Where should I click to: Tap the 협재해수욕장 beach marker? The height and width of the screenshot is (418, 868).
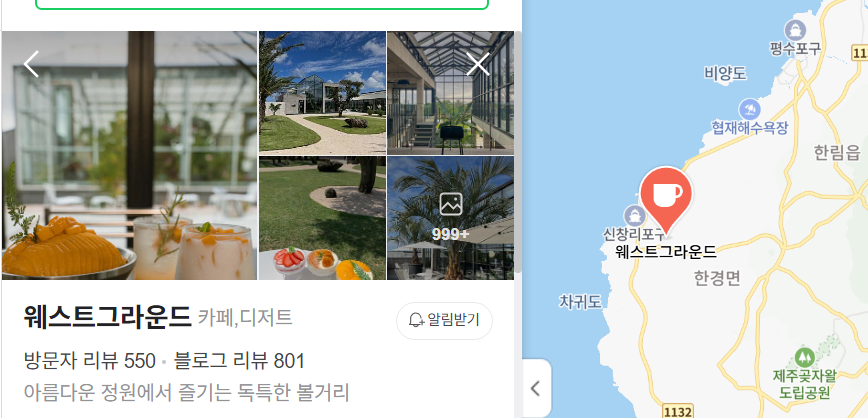click(748, 109)
